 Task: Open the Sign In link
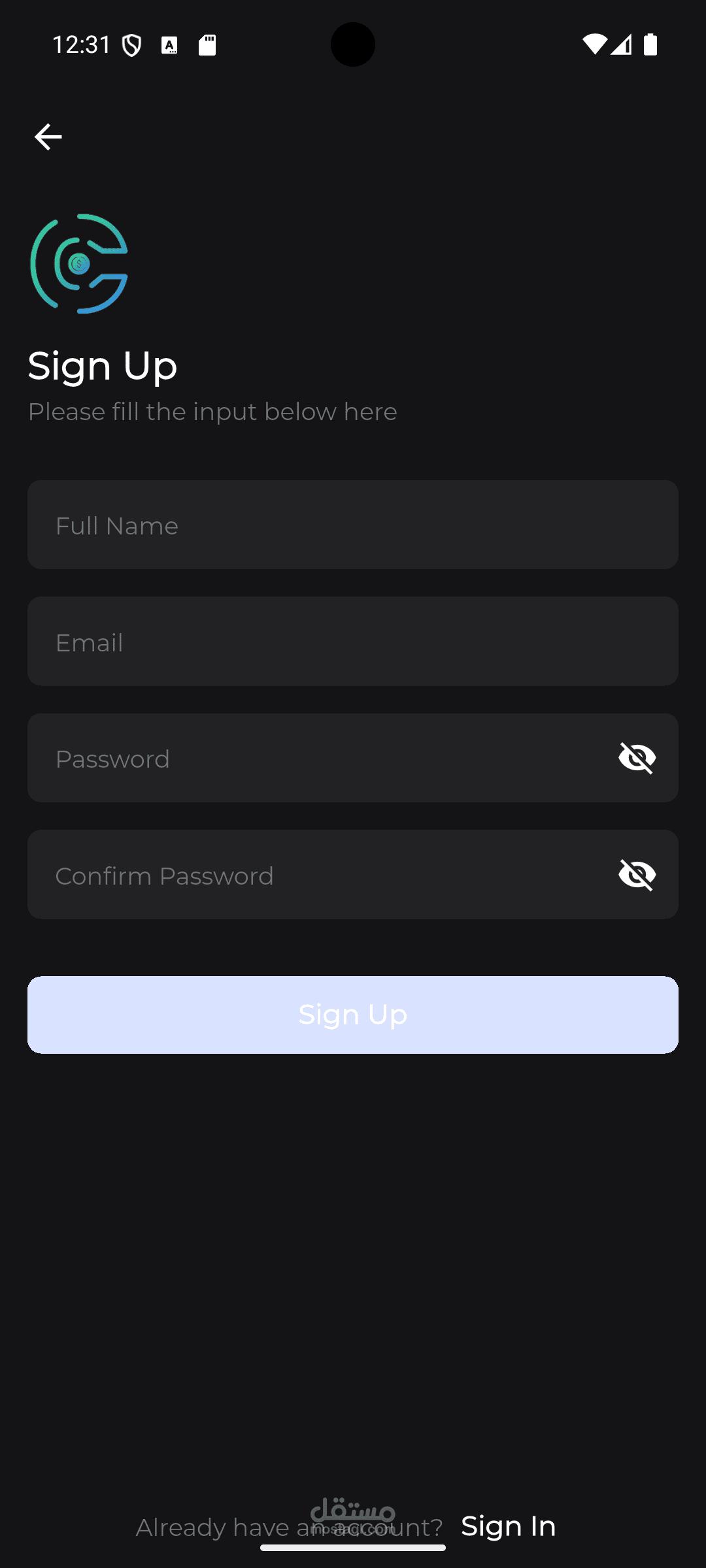point(509,1526)
